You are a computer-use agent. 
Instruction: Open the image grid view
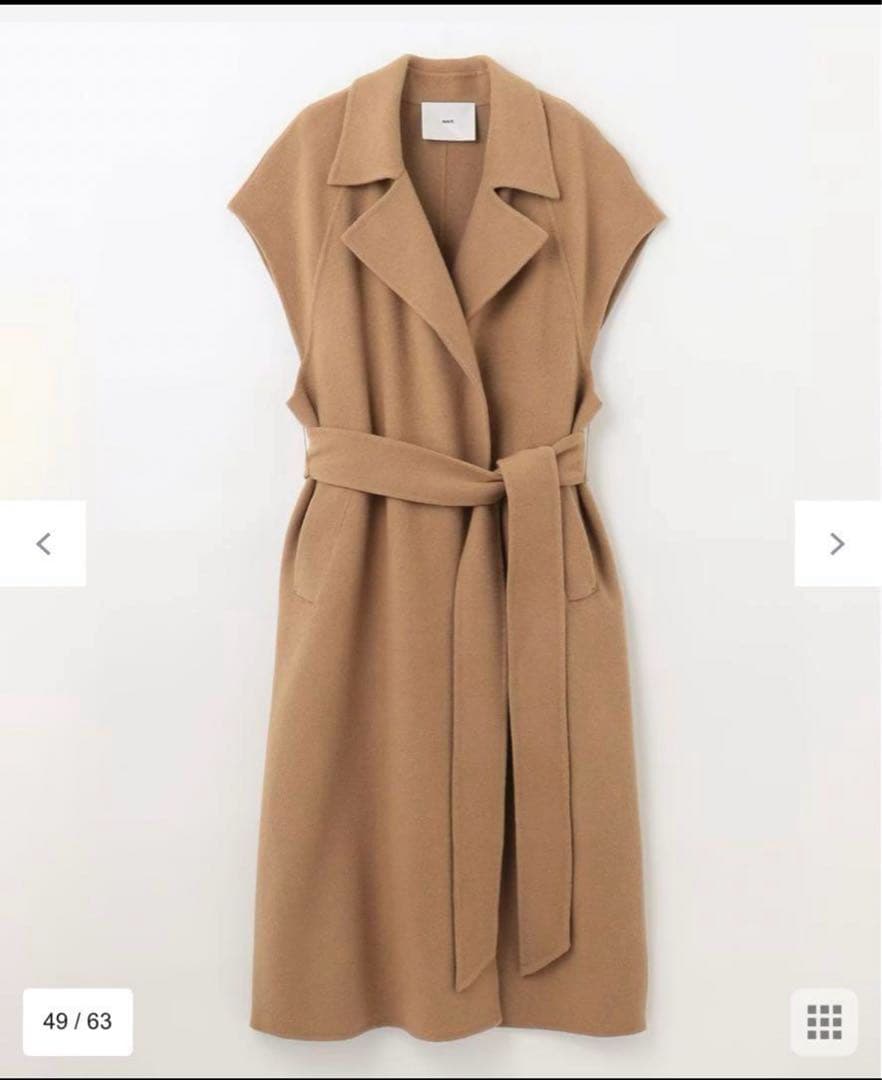coord(823,1022)
